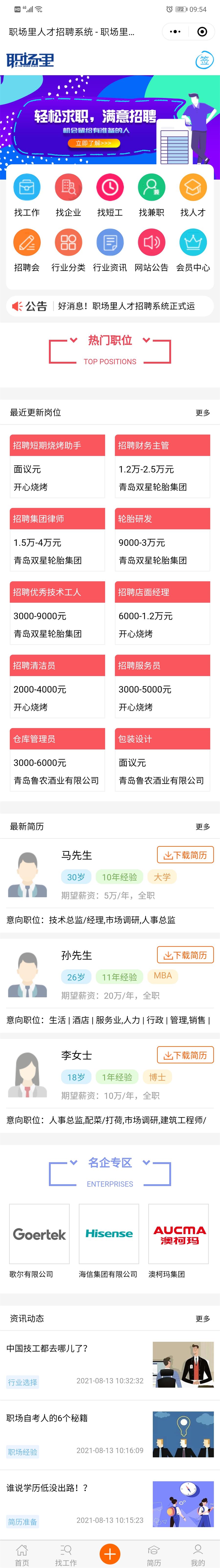Tap the orange plus button
This screenshot has width=220, height=1568.
[x=110, y=1553]
